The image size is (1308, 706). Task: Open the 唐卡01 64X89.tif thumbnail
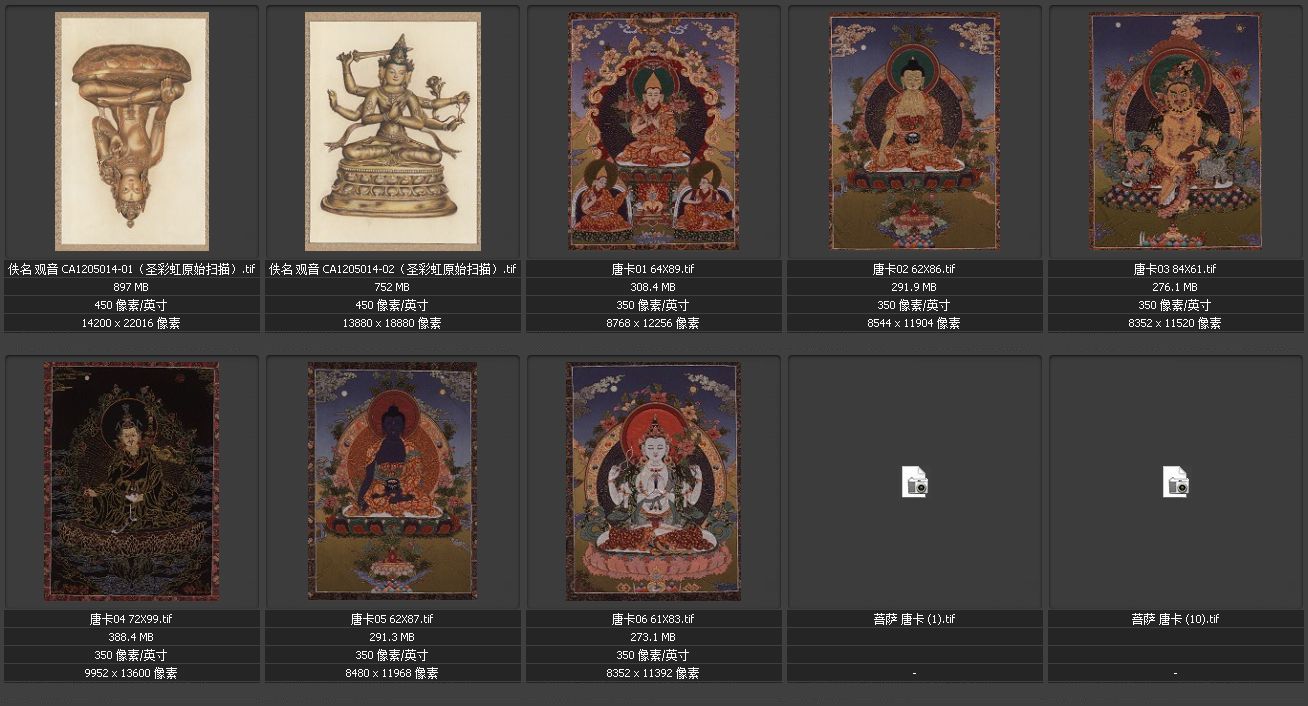653,131
